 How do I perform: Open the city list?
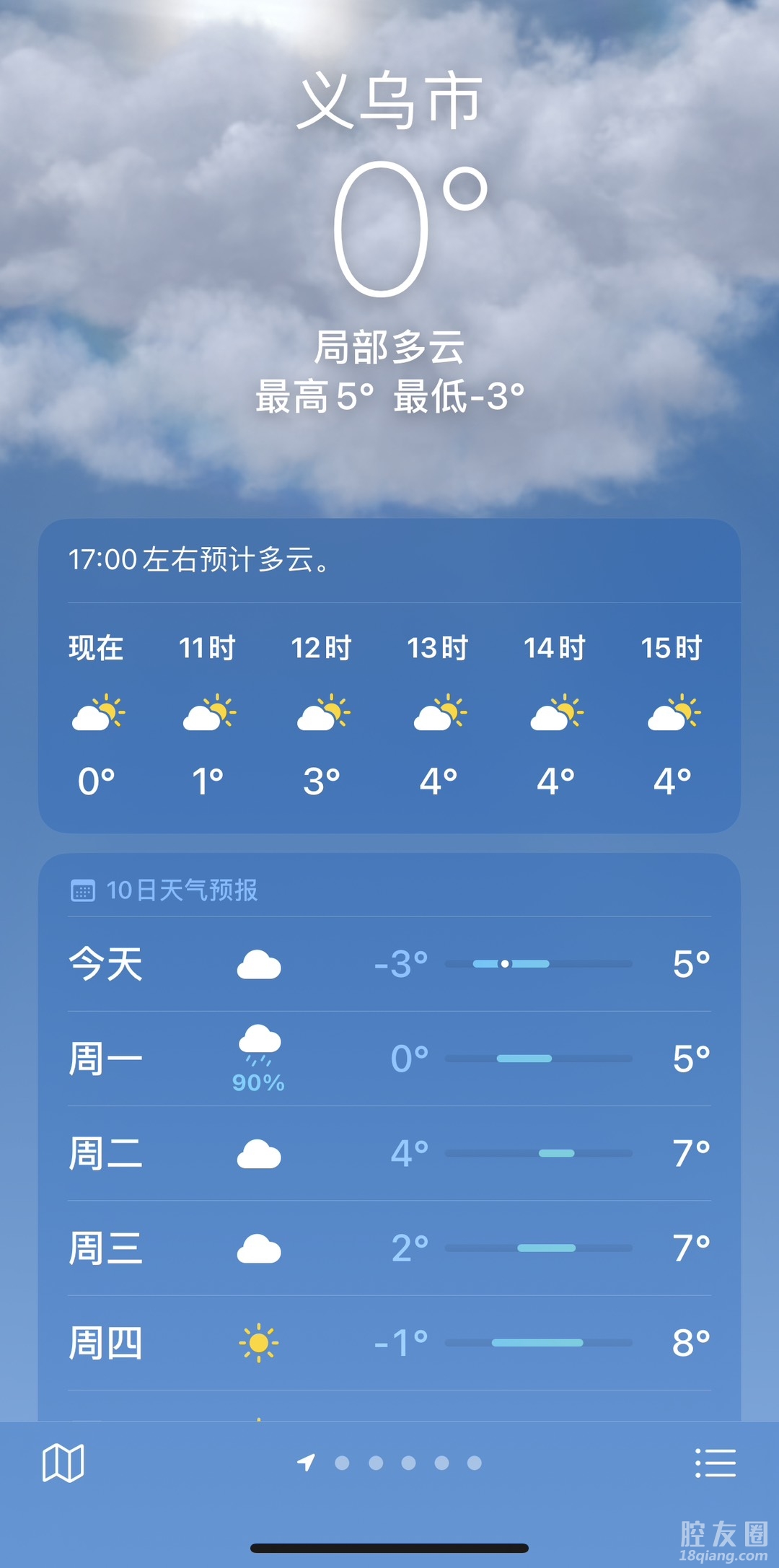715,1463
